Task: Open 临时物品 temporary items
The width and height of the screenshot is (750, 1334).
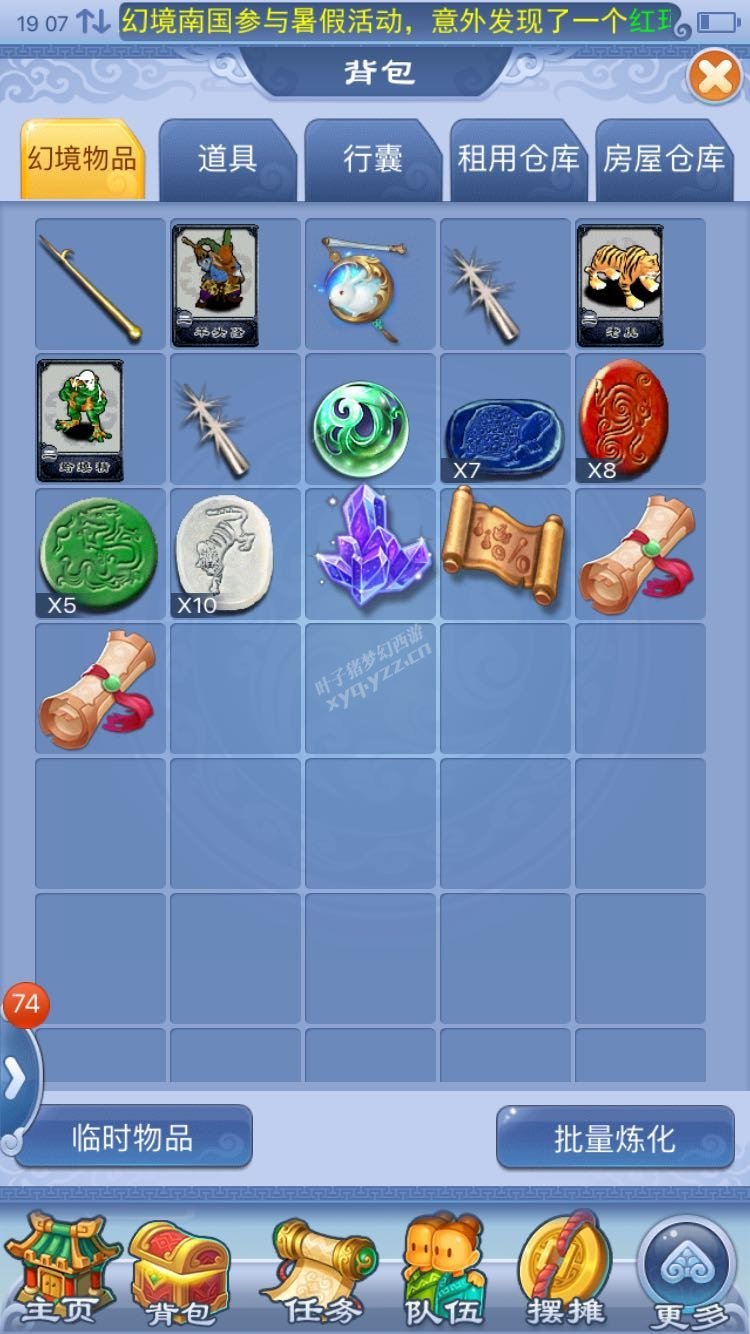Action: coord(133,1137)
